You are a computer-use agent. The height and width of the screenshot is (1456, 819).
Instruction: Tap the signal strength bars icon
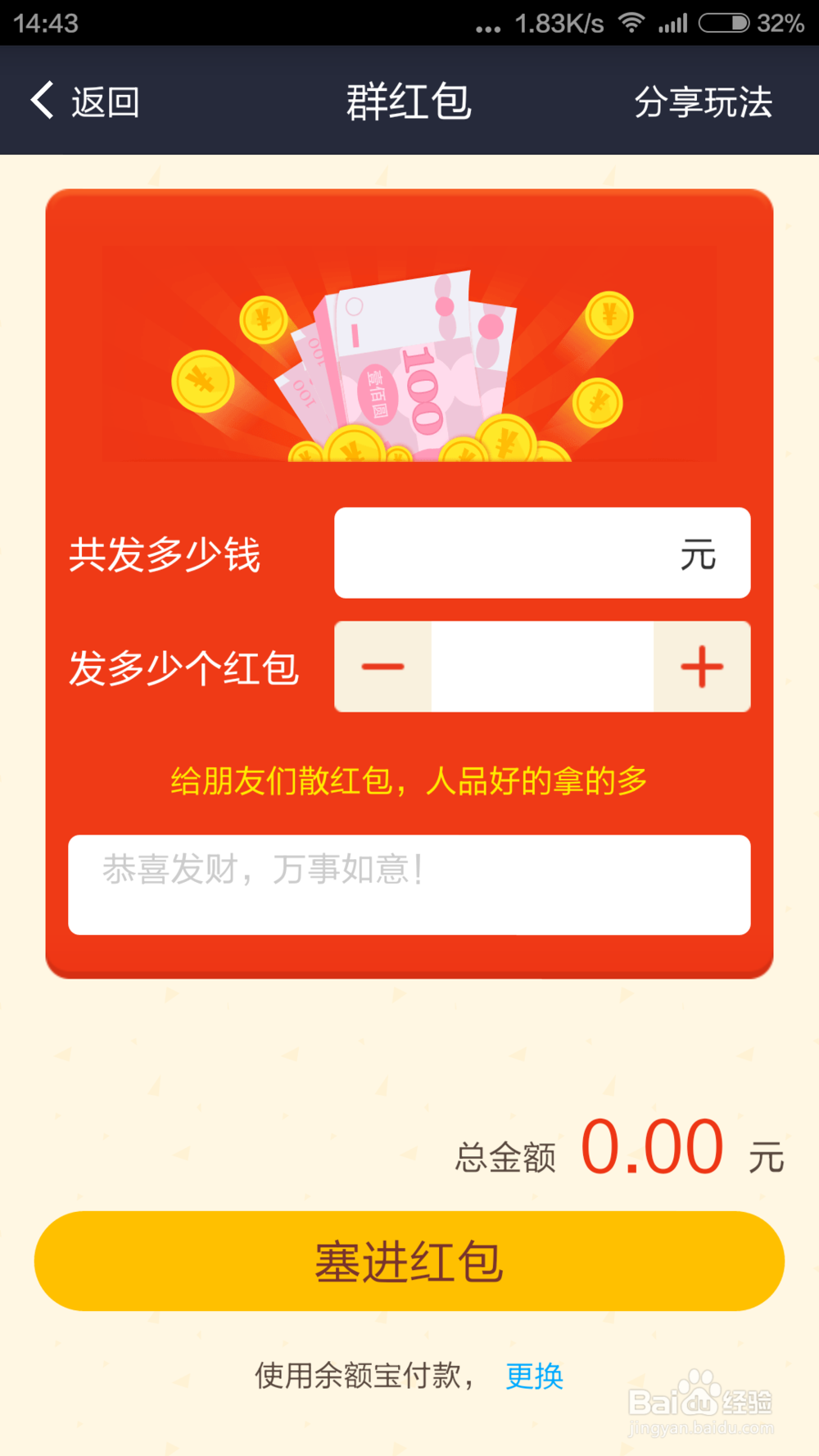point(672,24)
